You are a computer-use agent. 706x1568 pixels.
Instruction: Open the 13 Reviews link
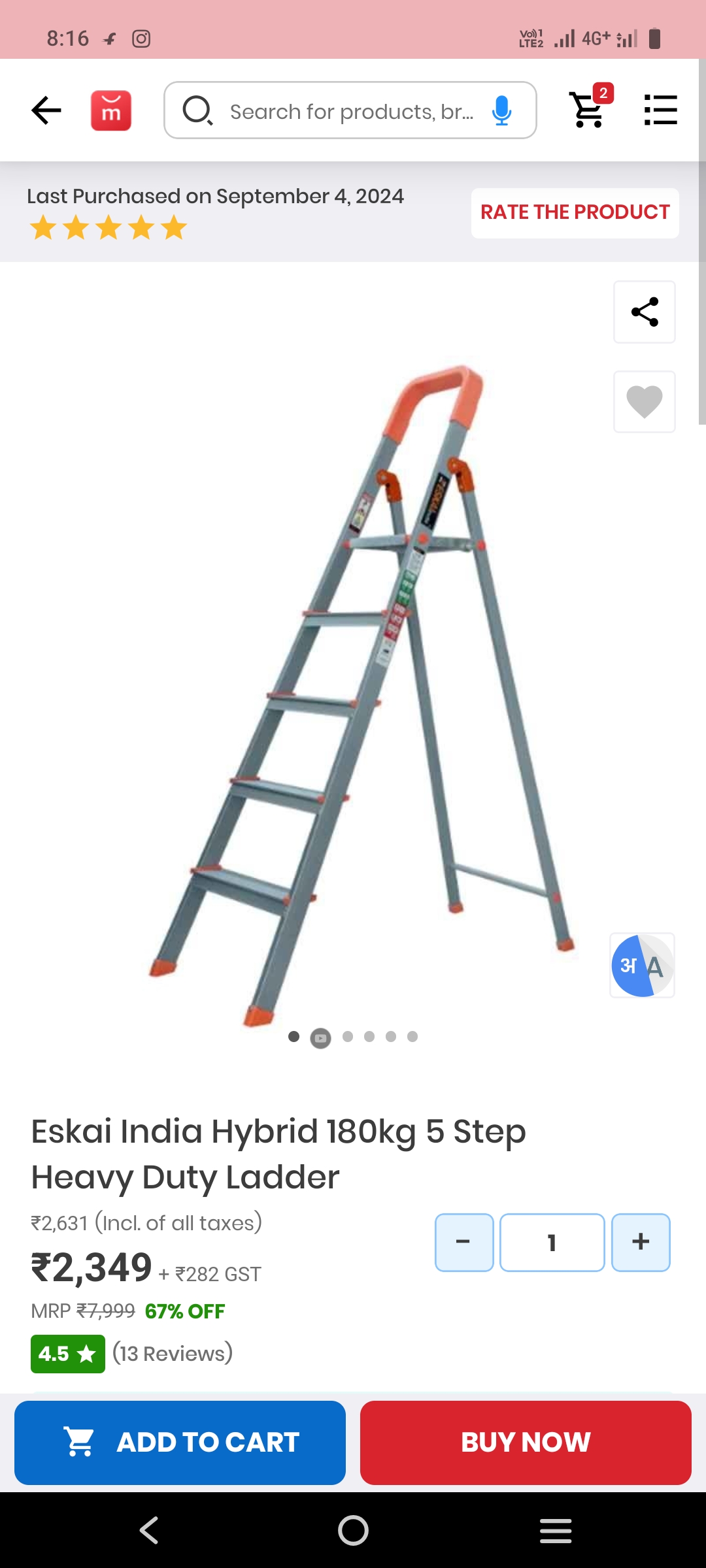tap(173, 1354)
